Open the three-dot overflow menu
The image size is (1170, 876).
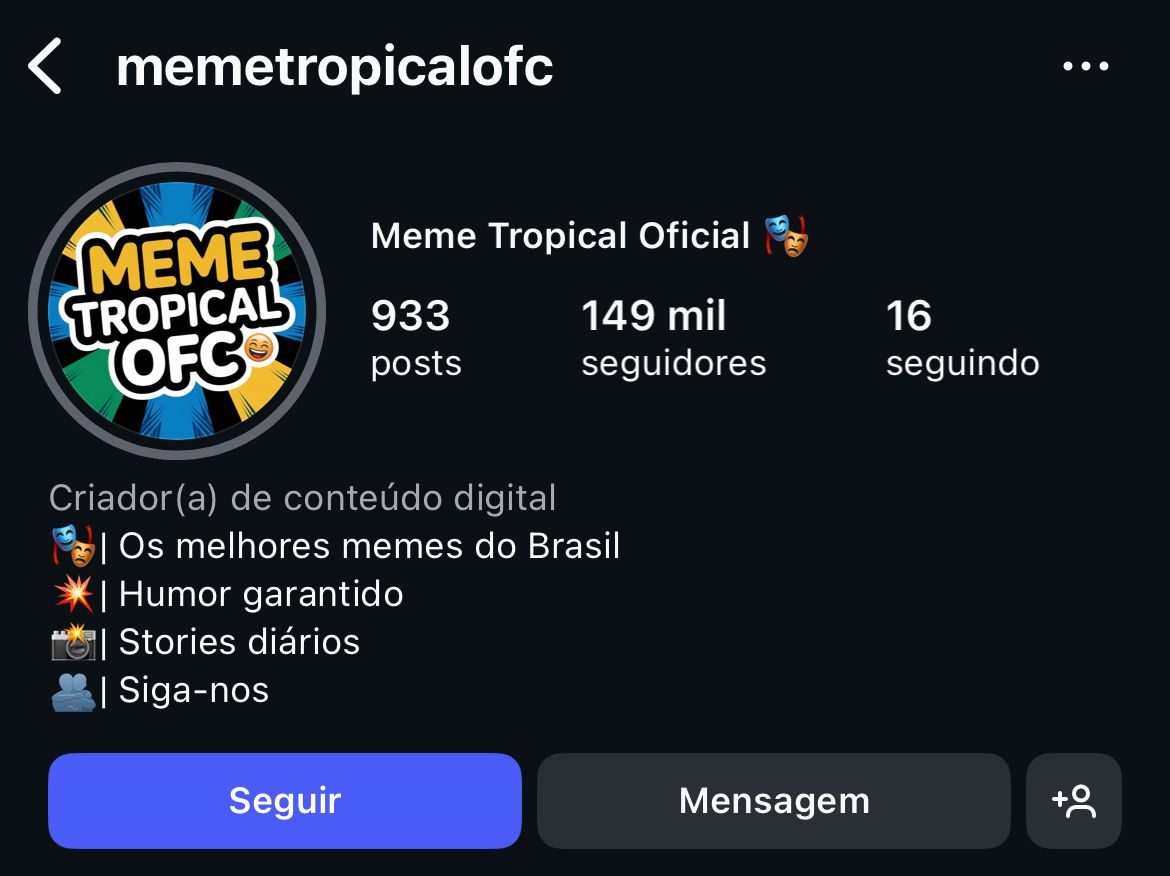click(x=1085, y=67)
